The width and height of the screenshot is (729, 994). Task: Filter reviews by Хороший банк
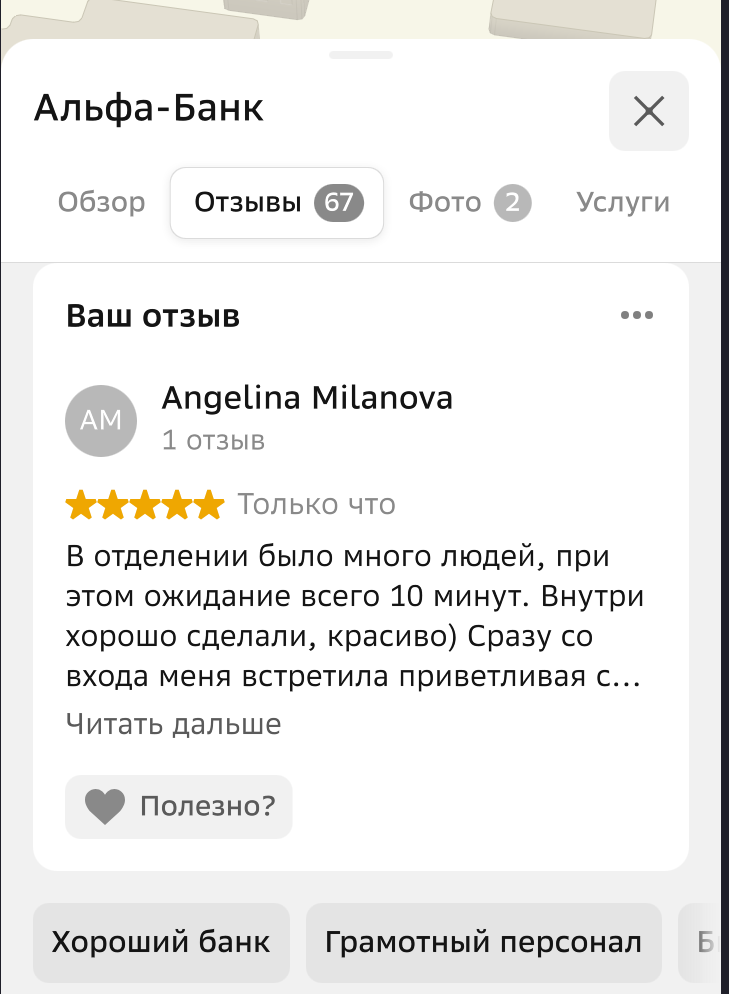(x=161, y=942)
